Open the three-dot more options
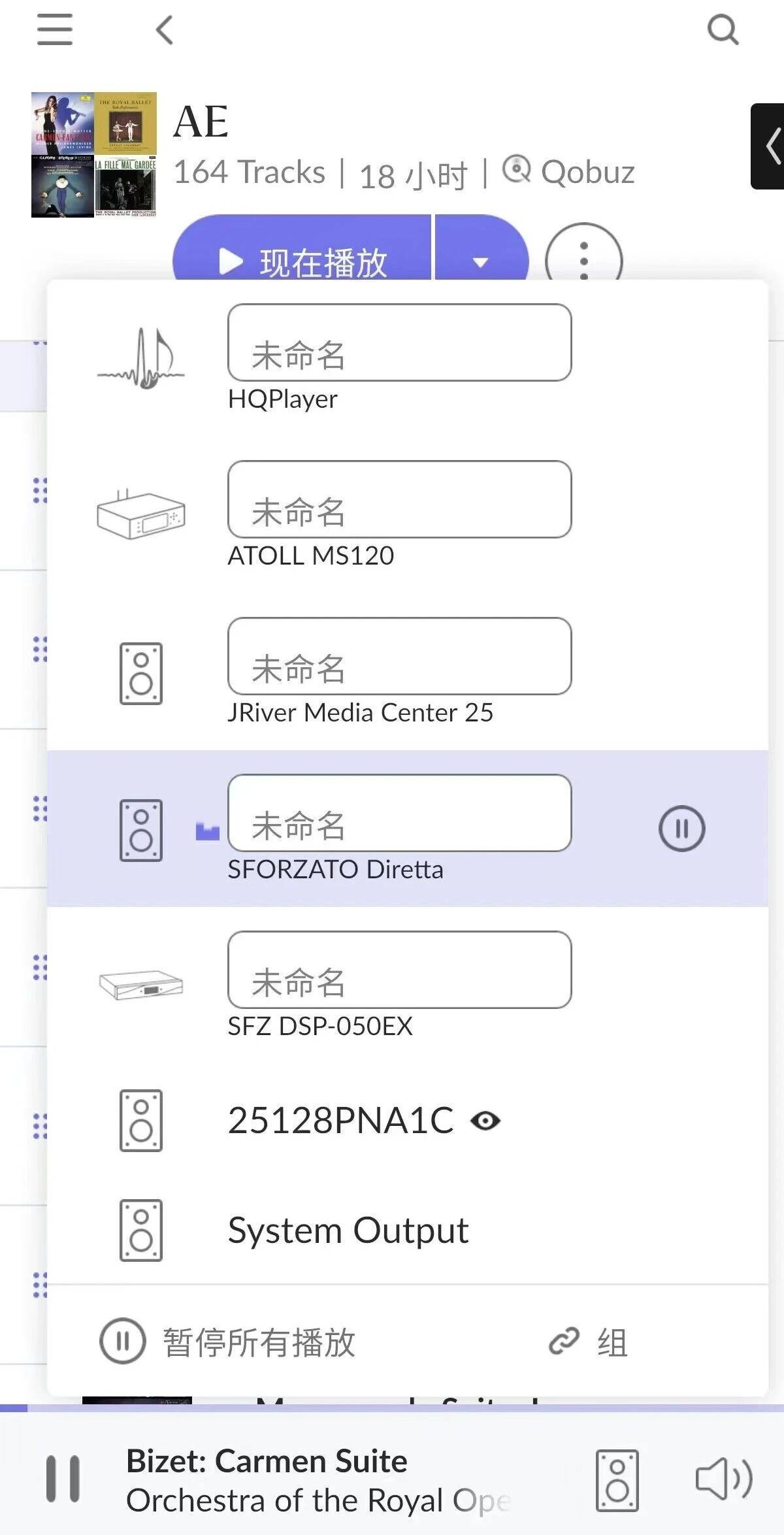 (584, 259)
